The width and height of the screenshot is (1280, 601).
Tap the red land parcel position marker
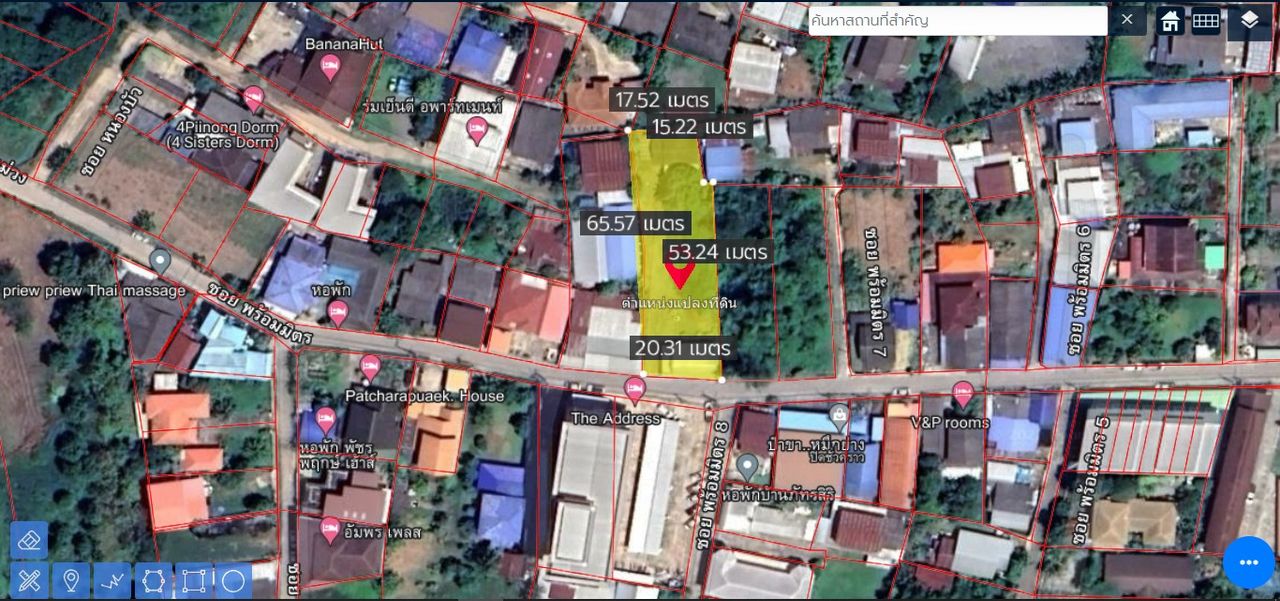681,272
